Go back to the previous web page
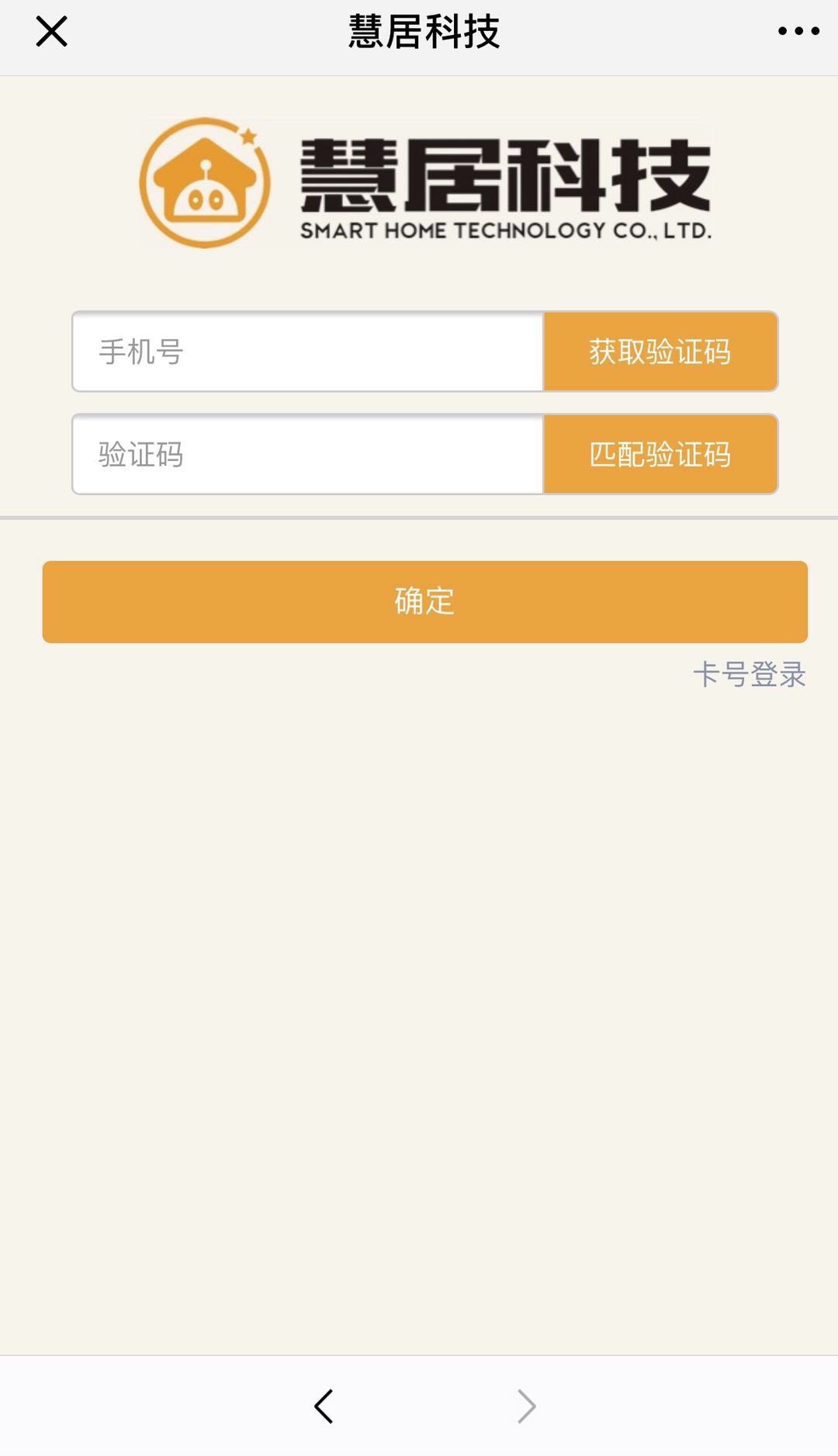The image size is (838, 1456). coord(324,1406)
